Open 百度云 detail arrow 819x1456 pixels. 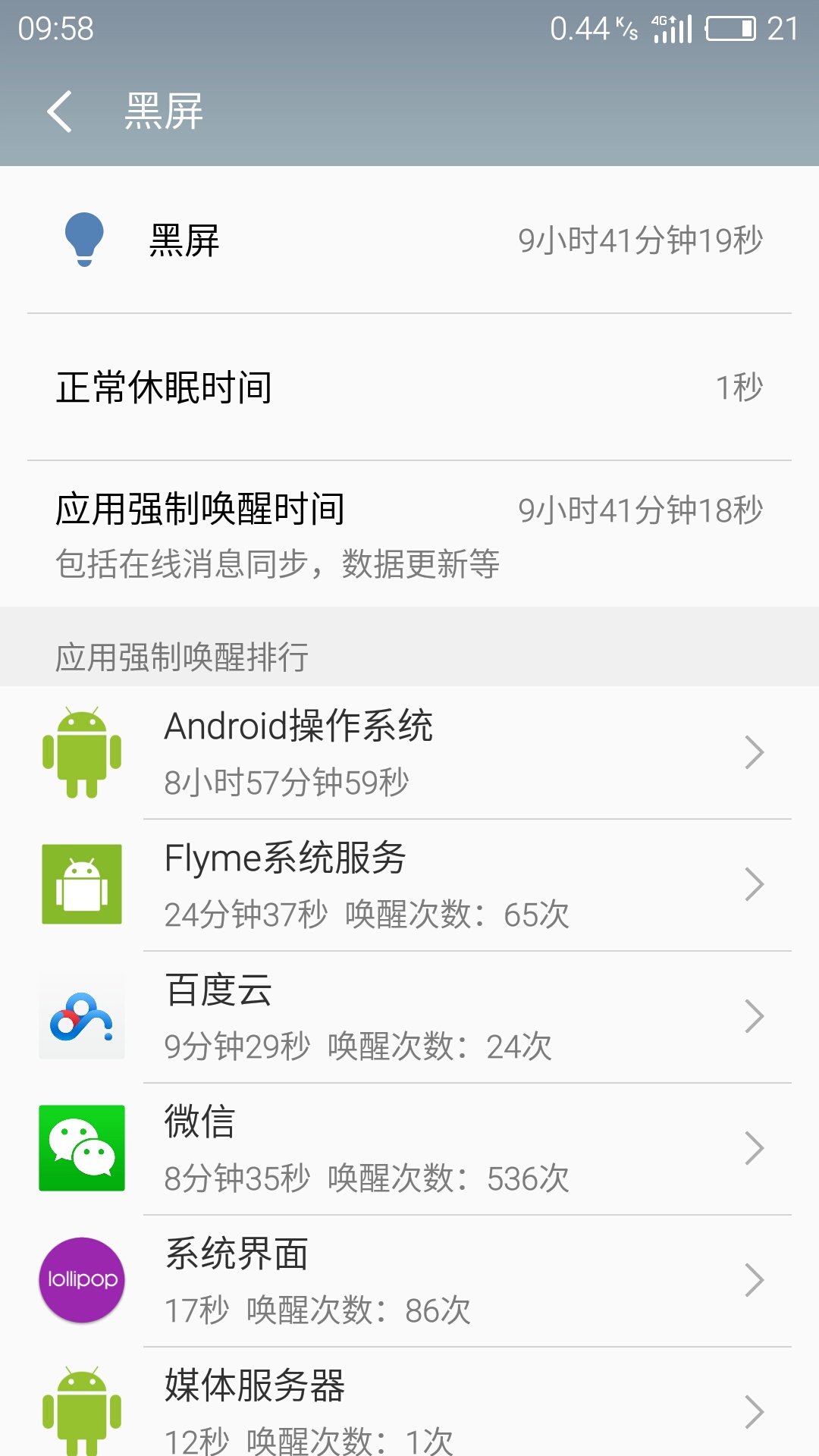(x=755, y=1016)
